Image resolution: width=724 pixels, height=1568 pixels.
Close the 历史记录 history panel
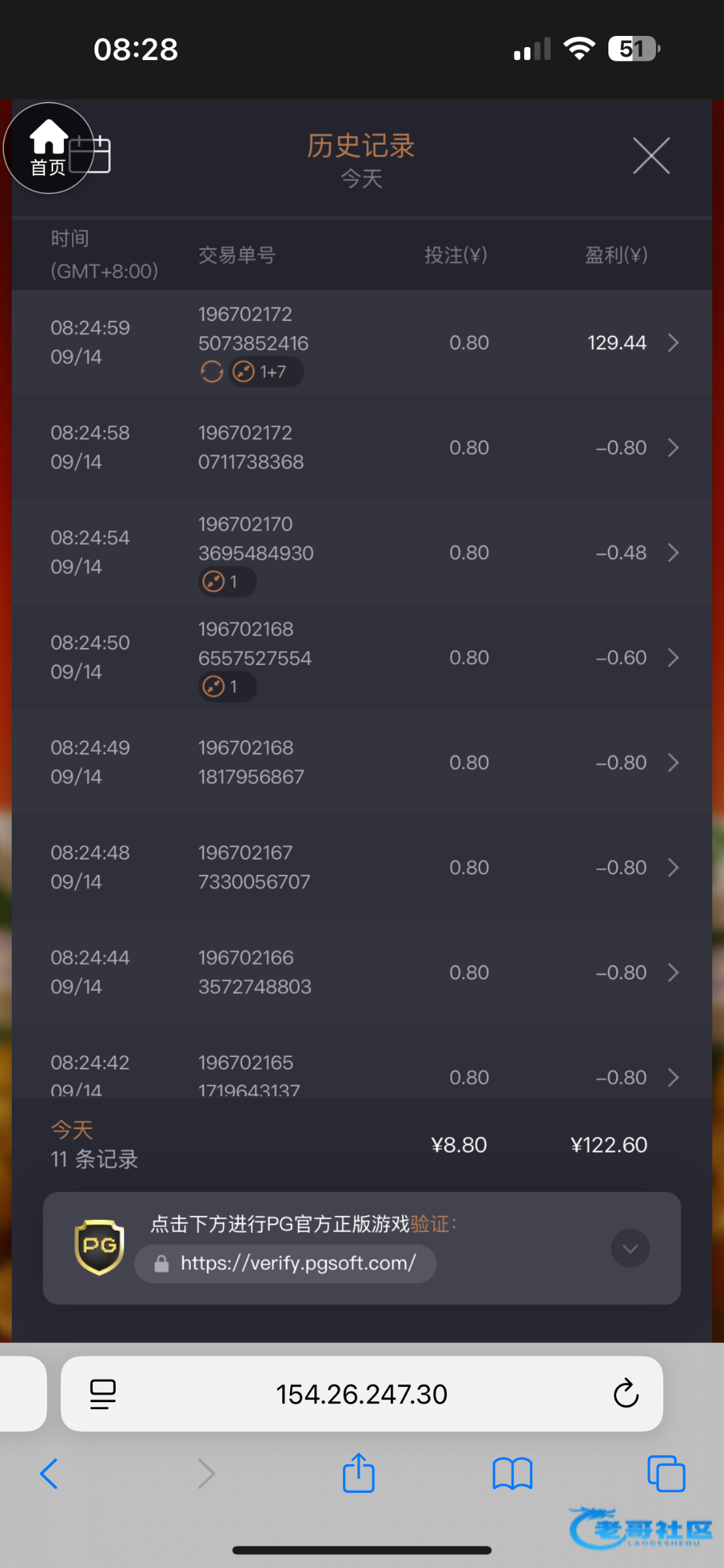pos(651,156)
